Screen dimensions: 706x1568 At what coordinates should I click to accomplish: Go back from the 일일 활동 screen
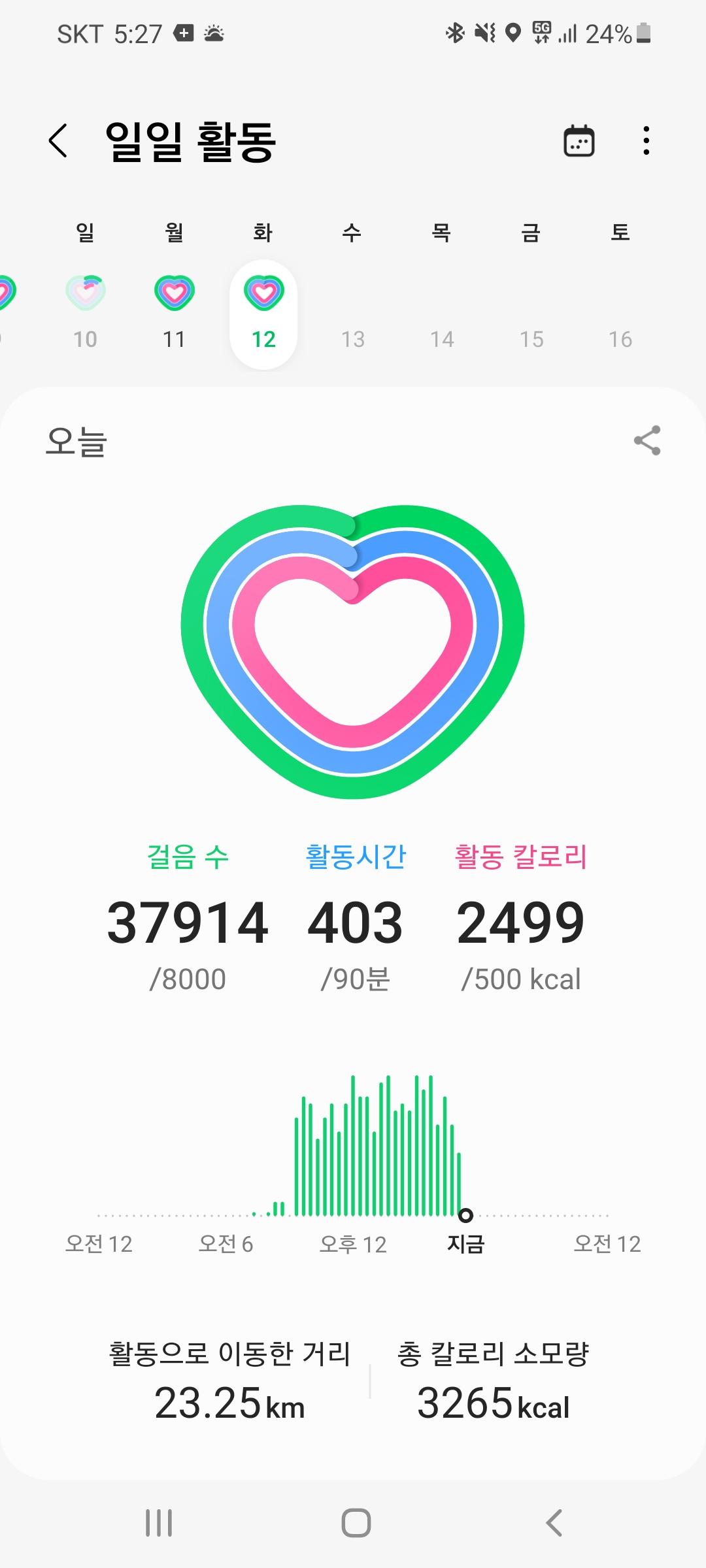pos(58,140)
